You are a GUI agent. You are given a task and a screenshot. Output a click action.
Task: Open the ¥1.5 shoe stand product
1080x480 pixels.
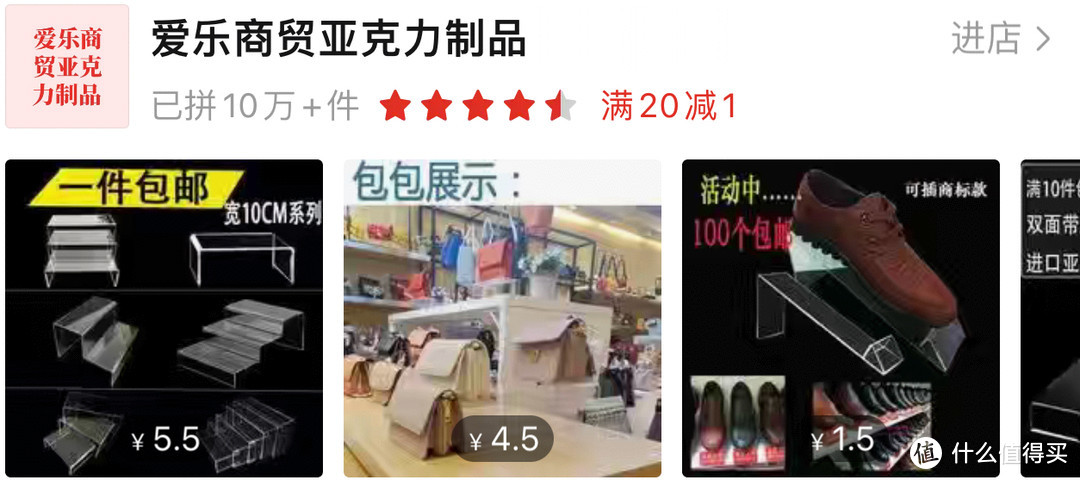click(840, 318)
